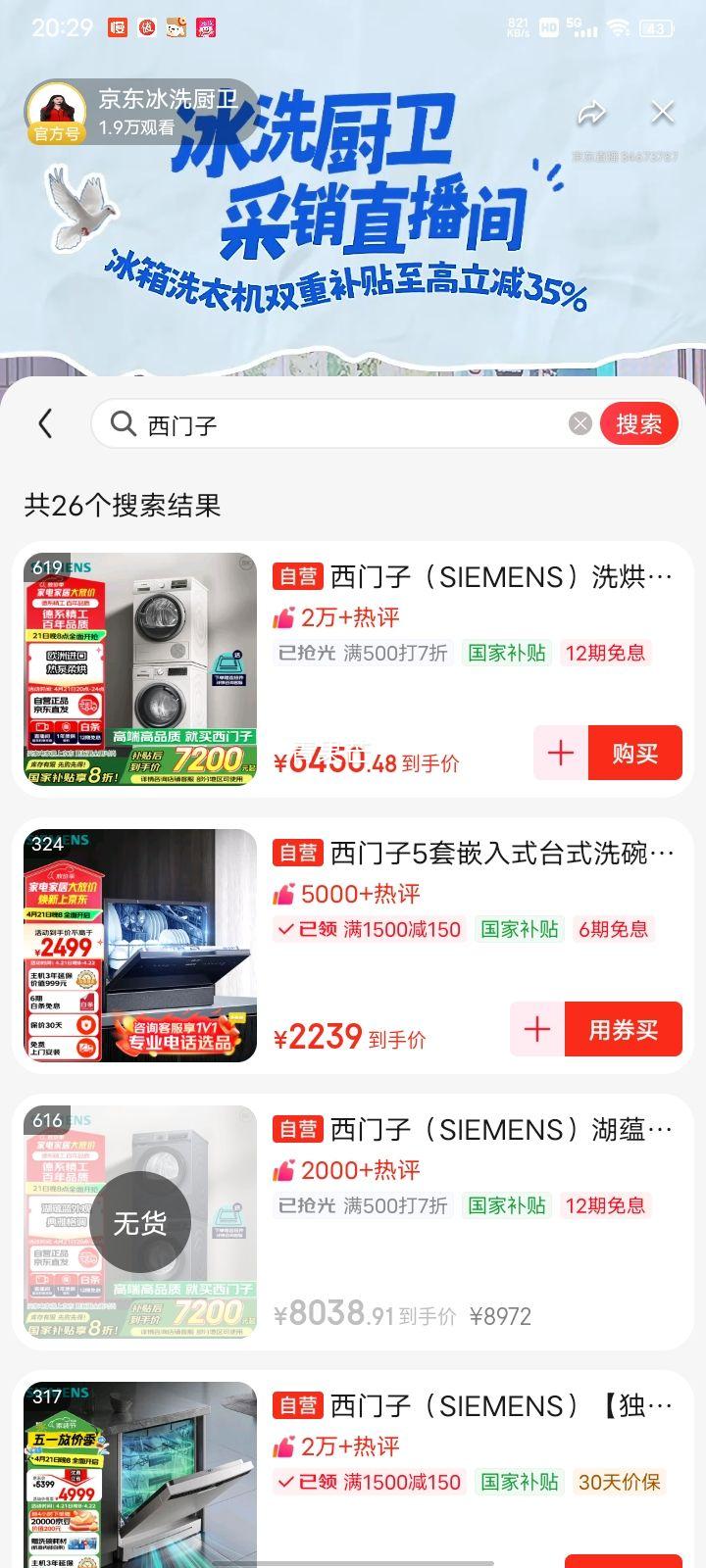The width and height of the screenshot is (706, 1568).
Task: Tap the 用券买 button on the dishwasher listing
Action: [x=624, y=1029]
